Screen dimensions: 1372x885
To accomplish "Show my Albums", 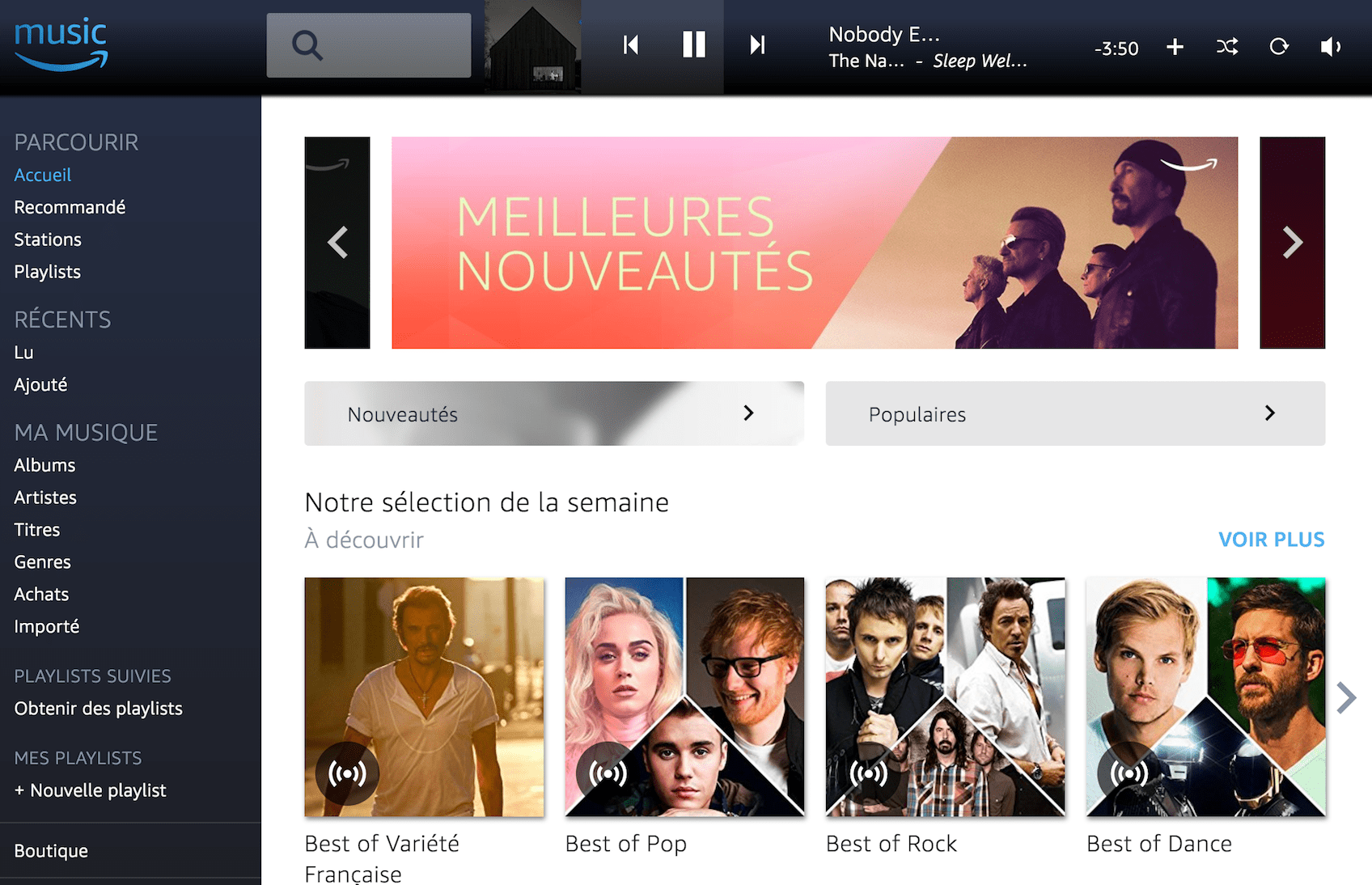I will click(44, 465).
